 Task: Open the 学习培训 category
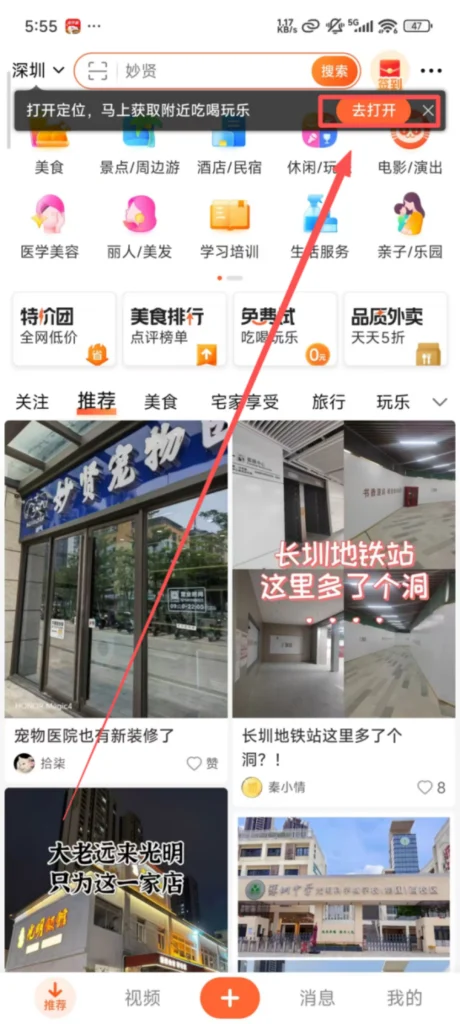229,227
